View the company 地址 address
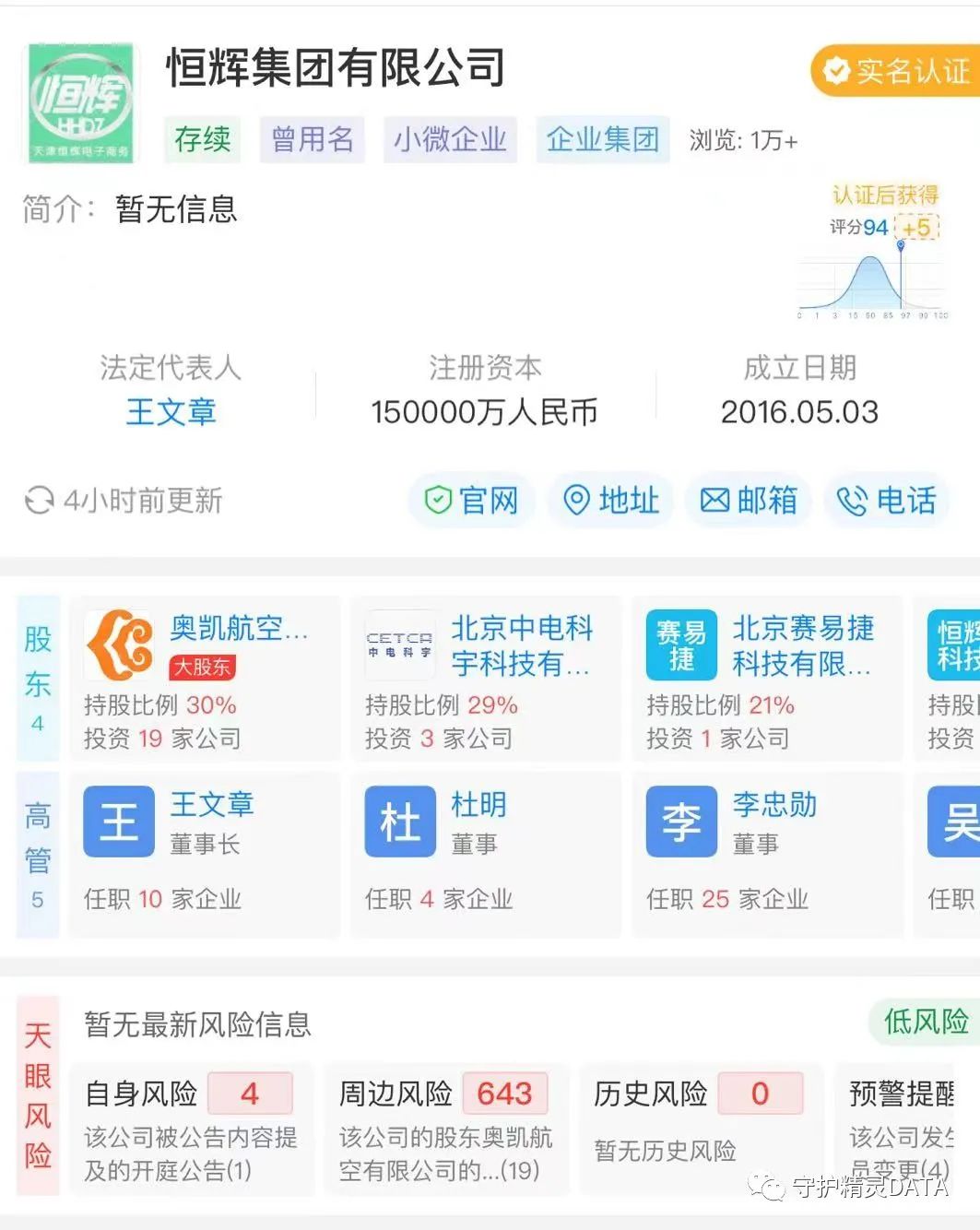The height and width of the screenshot is (1230, 980). tap(610, 501)
